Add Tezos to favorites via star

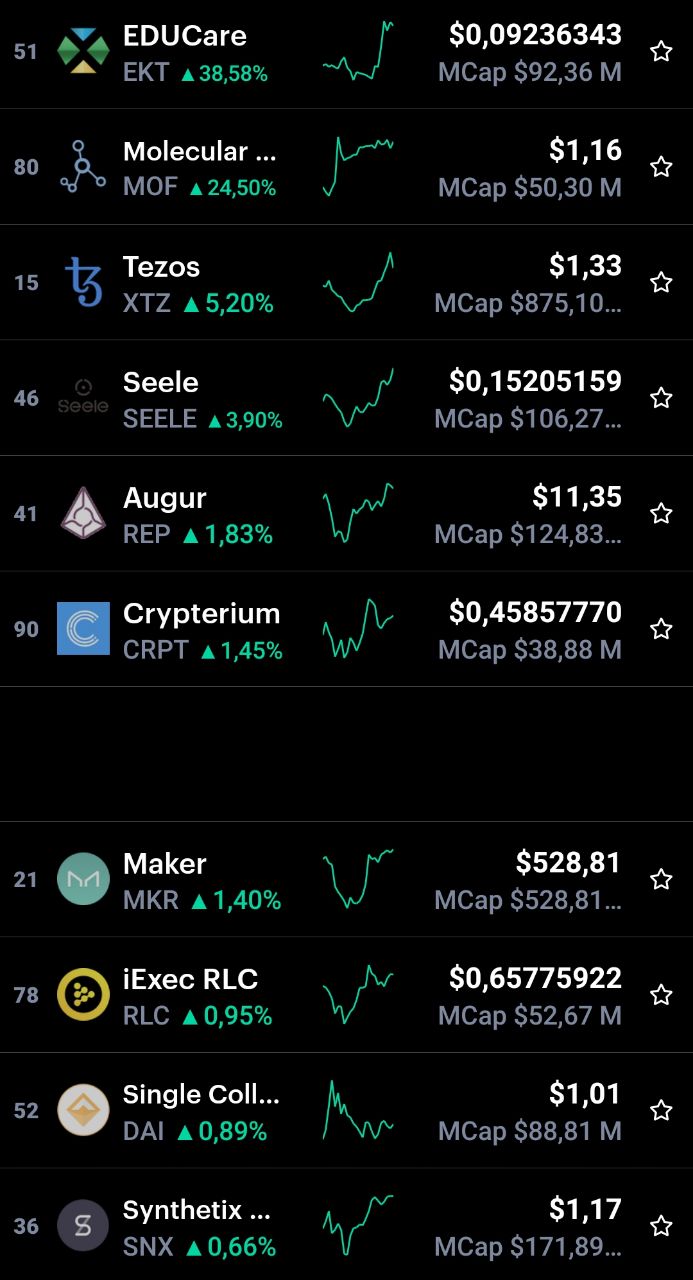click(x=661, y=282)
